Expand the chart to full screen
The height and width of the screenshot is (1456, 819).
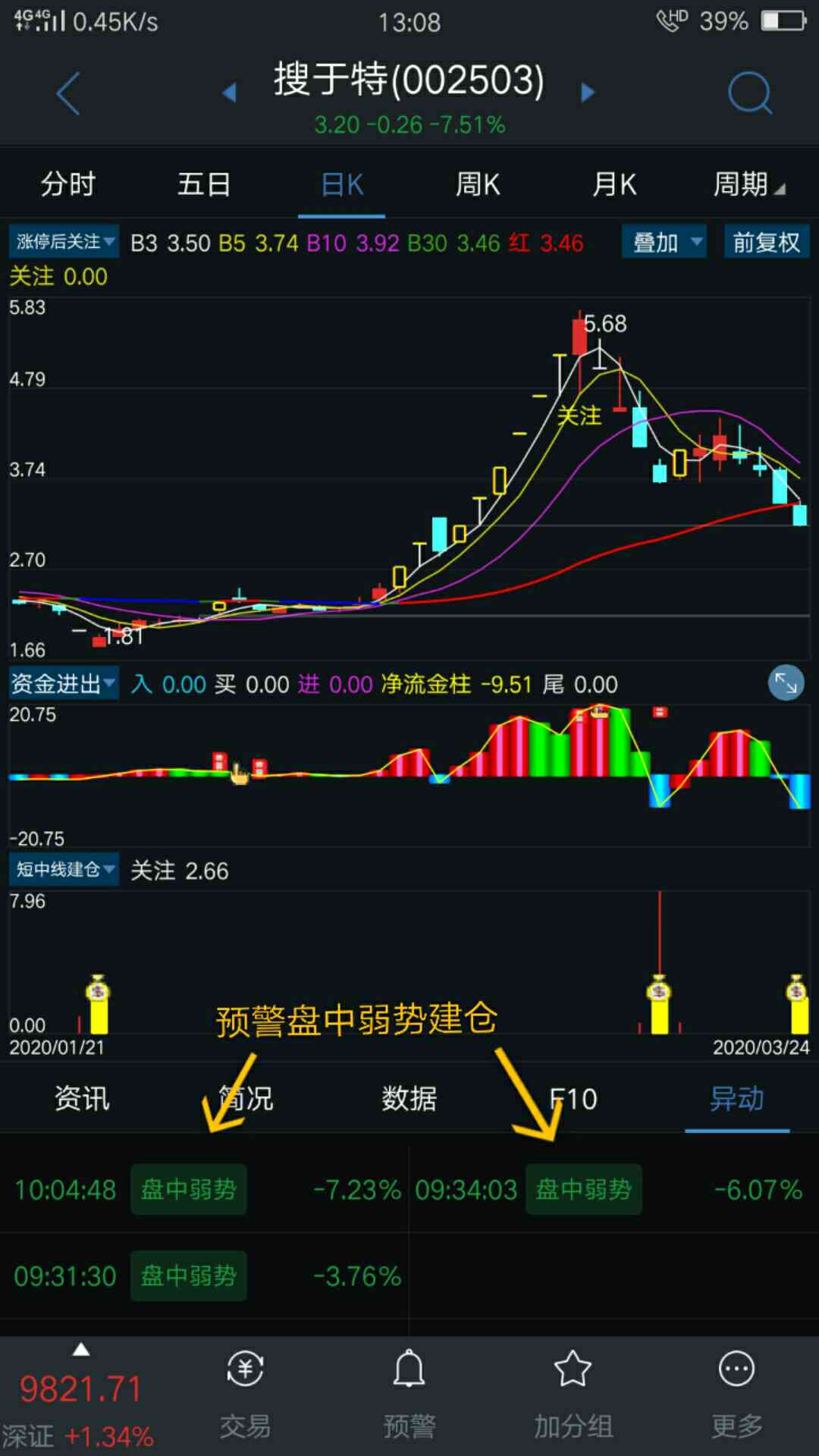coord(786,683)
